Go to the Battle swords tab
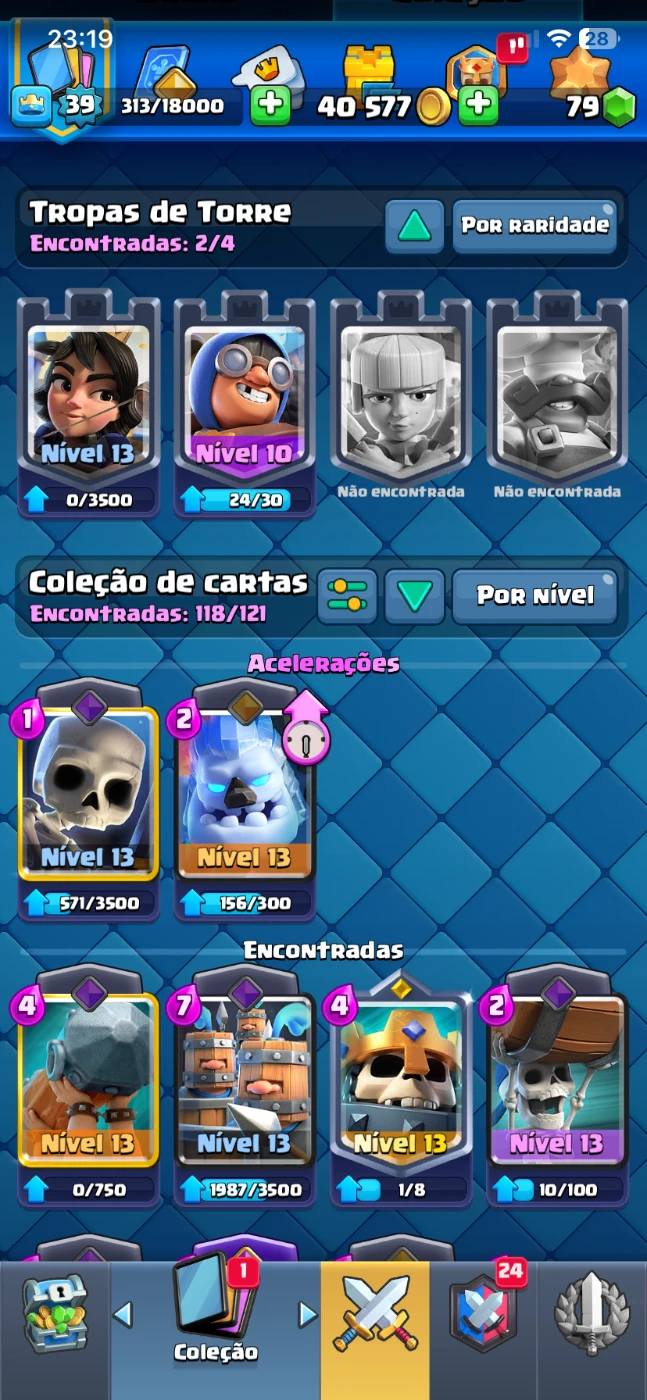The height and width of the screenshot is (1400, 647). coord(375,1315)
